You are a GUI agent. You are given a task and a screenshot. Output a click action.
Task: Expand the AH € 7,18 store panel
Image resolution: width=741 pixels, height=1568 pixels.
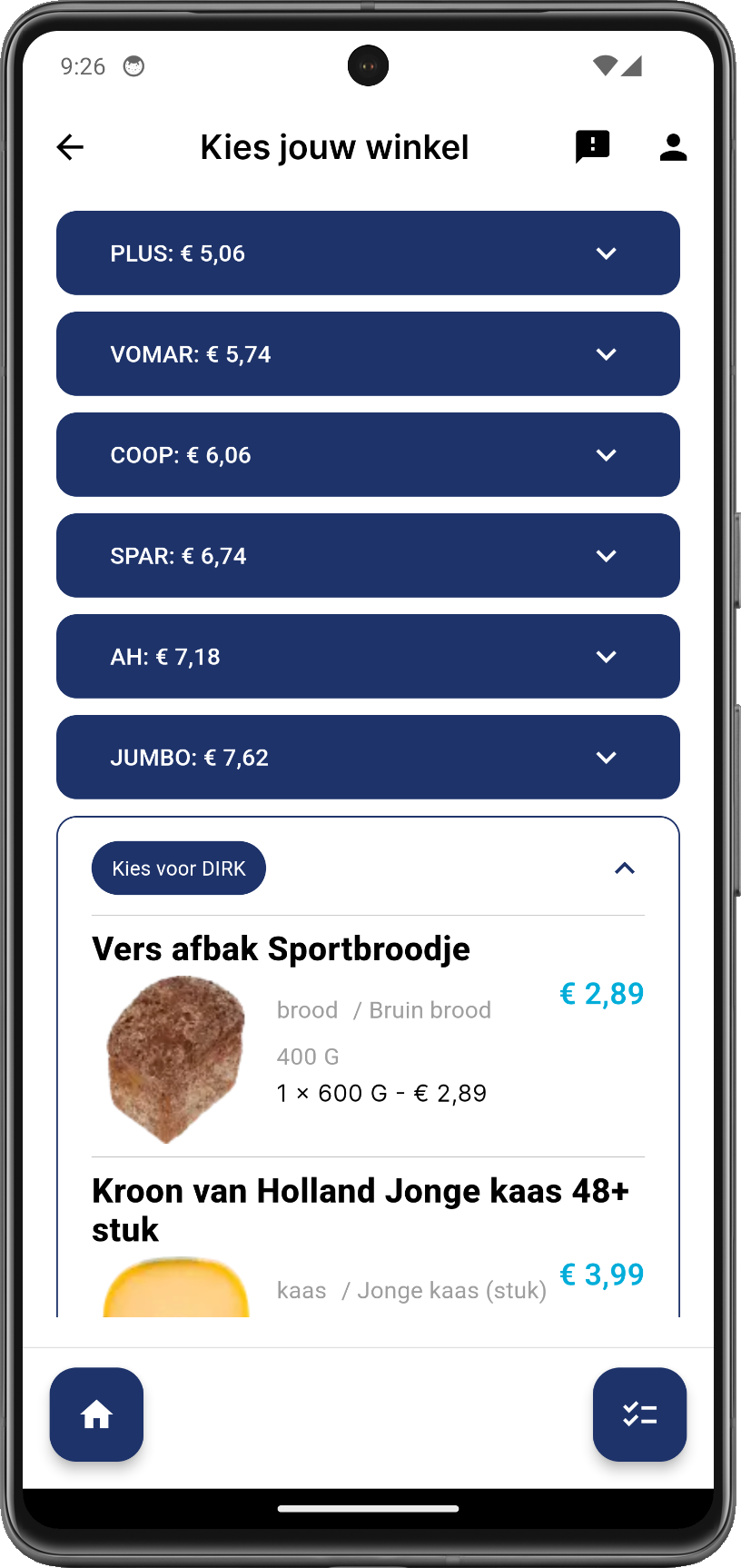click(x=368, y=657)
